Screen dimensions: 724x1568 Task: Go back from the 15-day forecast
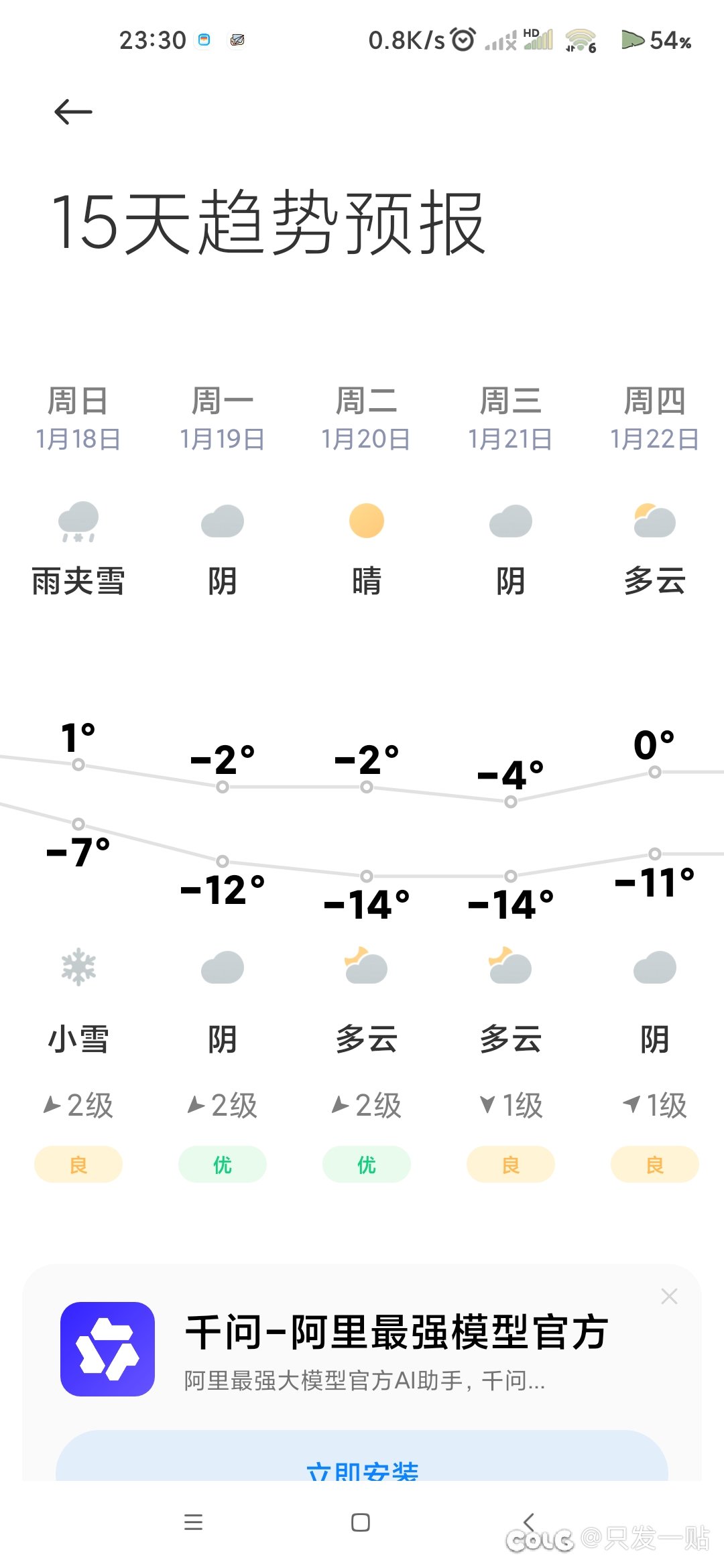point(73,112)
